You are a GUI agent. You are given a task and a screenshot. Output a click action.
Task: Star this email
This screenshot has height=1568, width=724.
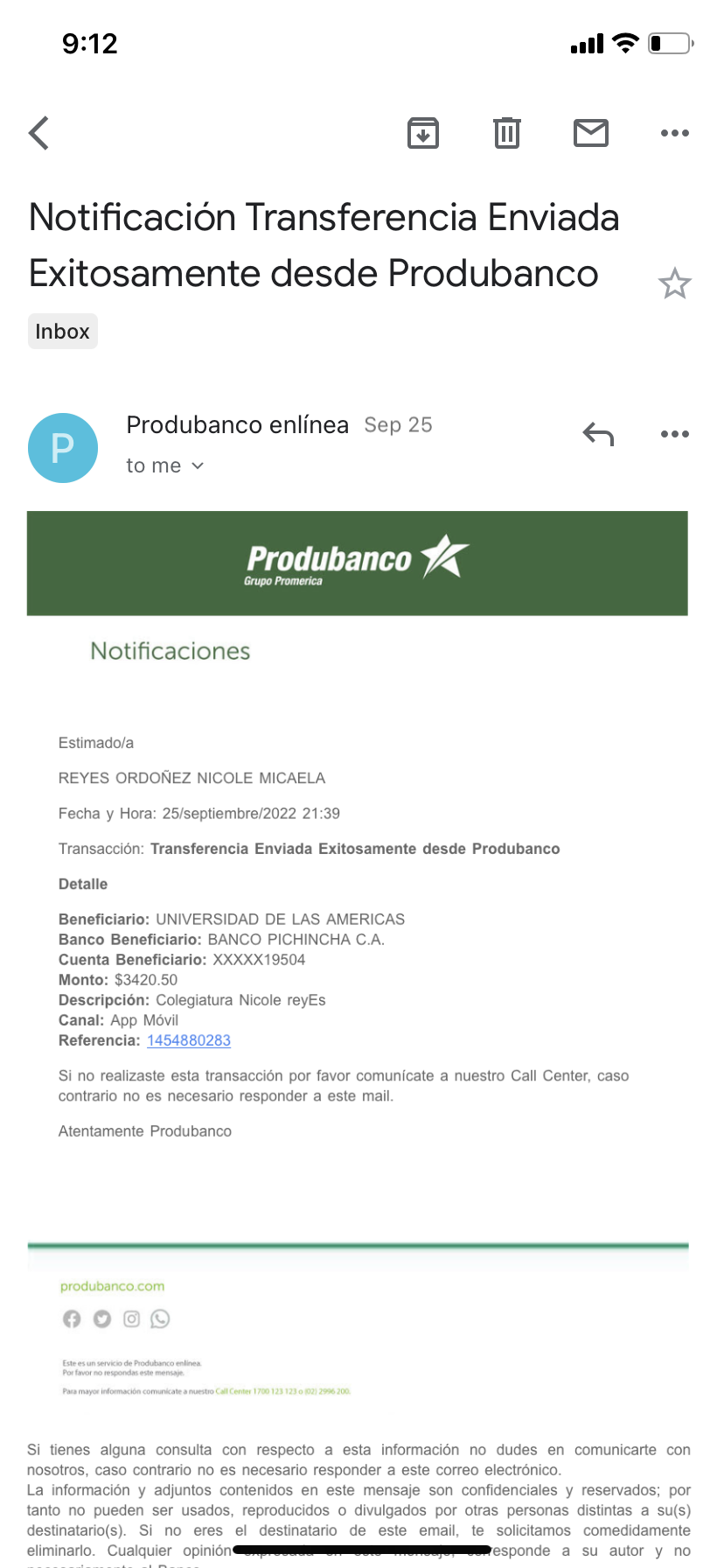click(674, 284)
